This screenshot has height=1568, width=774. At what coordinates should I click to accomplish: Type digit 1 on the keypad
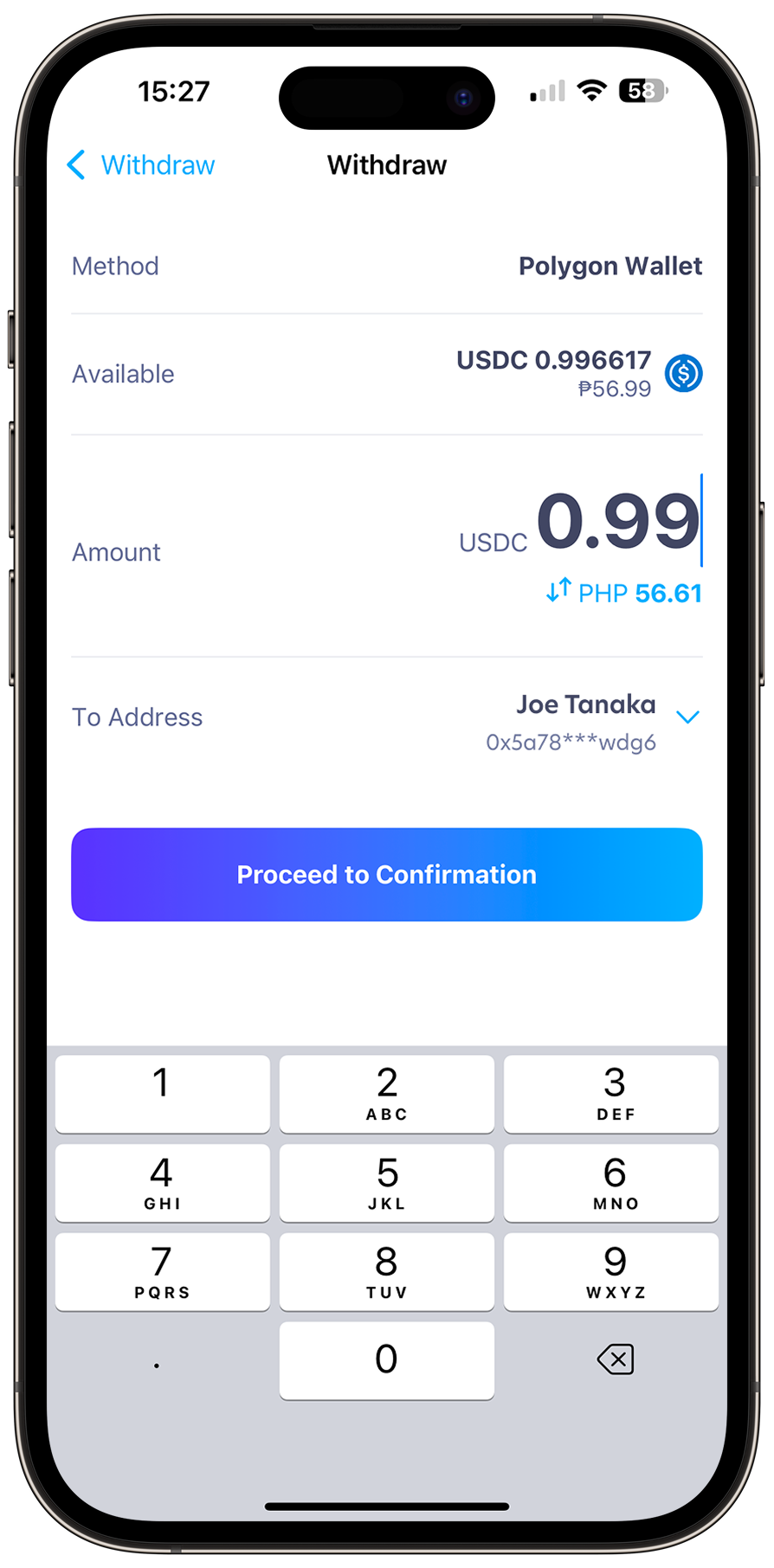tap(162, 1093)
